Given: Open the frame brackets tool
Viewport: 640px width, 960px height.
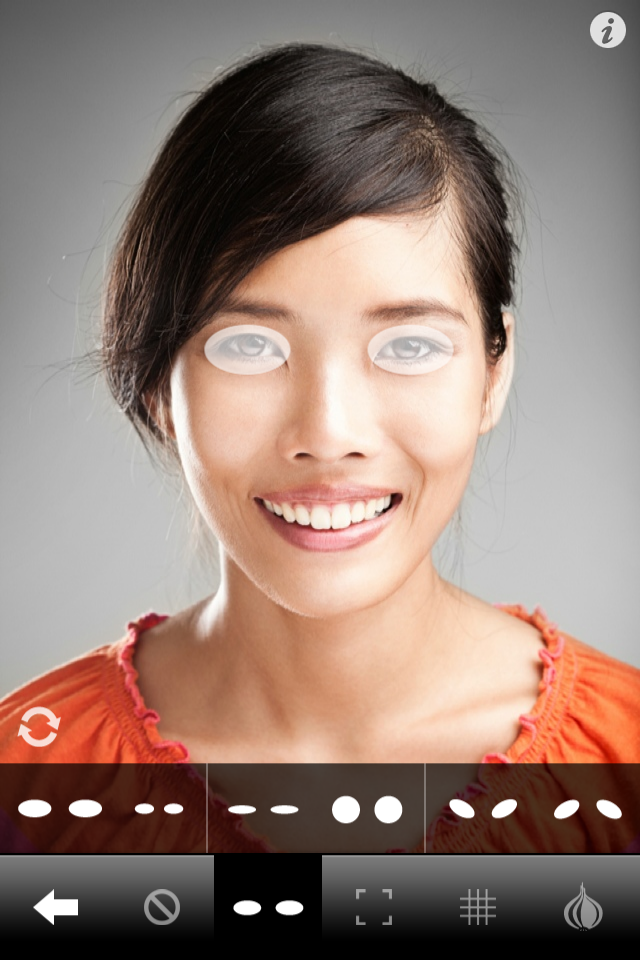Looking at the screenshot, I should coord(374,907).
